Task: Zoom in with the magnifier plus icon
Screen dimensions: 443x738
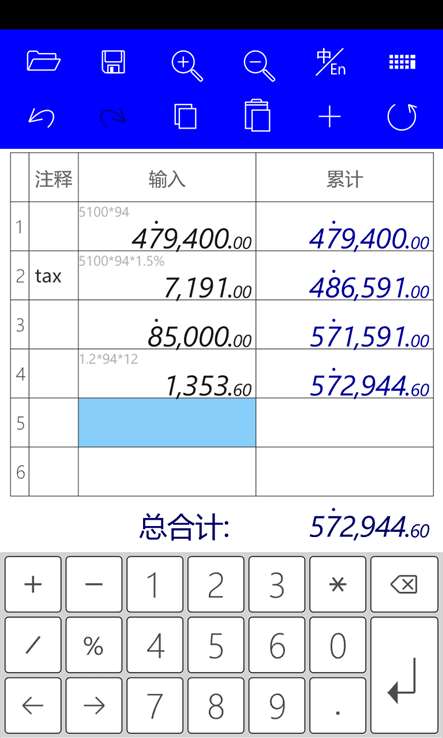Action: point(187,66)
